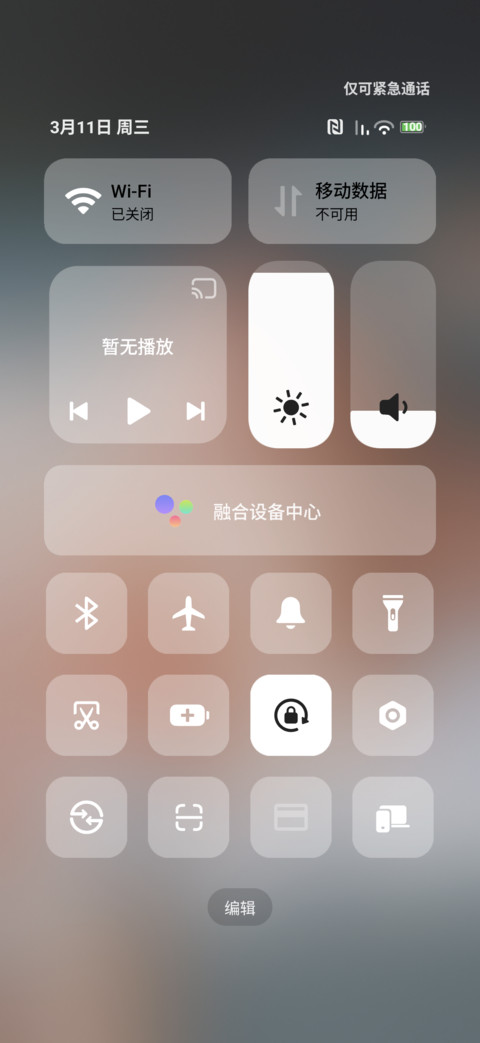Image resolution: width=480 pixels, height=1043 pixels.
Task: Disable the rotation lock
Action: pyautogui.click(x=291, y=715)
